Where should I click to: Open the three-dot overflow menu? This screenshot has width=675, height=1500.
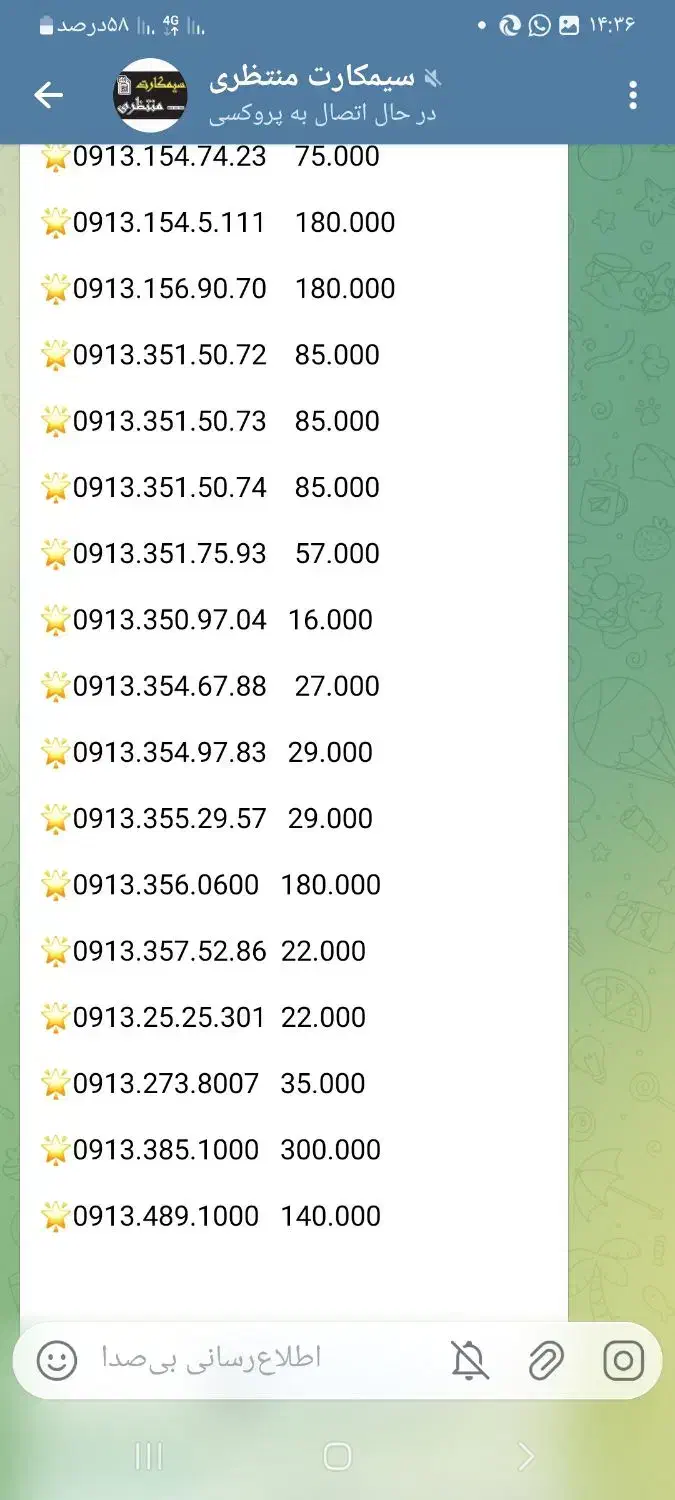(632, 95)
